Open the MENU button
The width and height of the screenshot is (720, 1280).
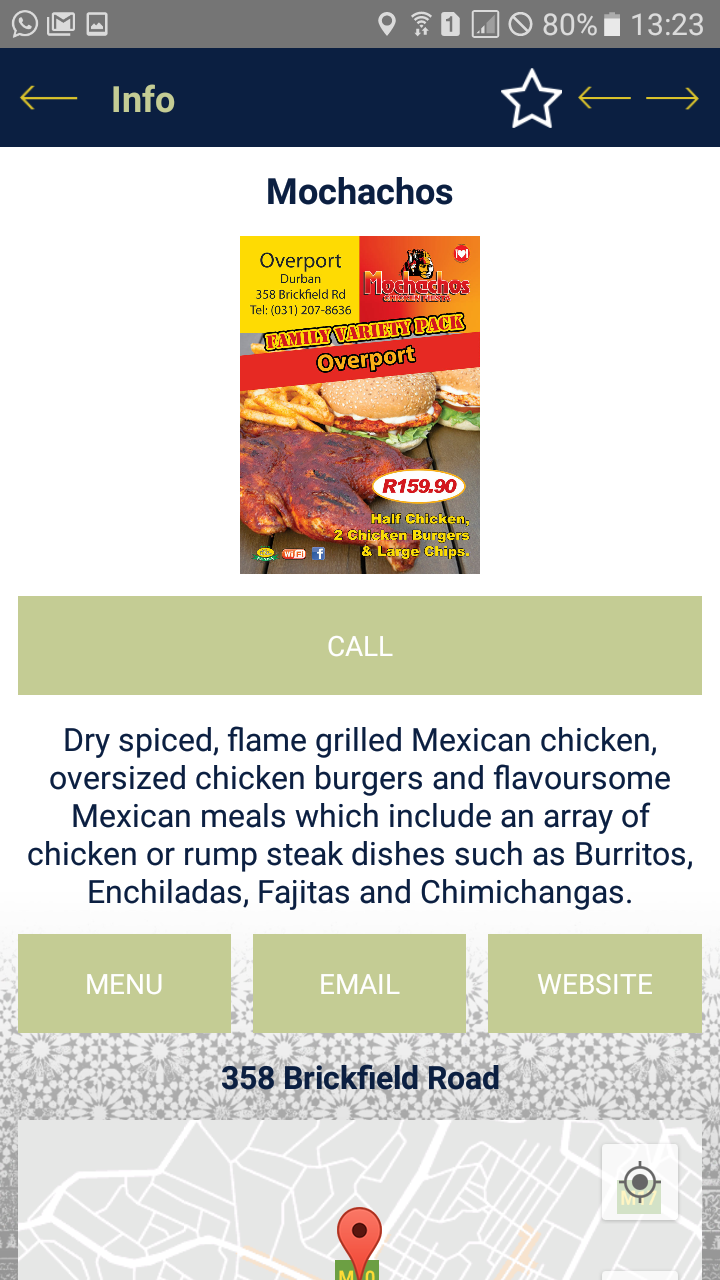pos(124,984)
